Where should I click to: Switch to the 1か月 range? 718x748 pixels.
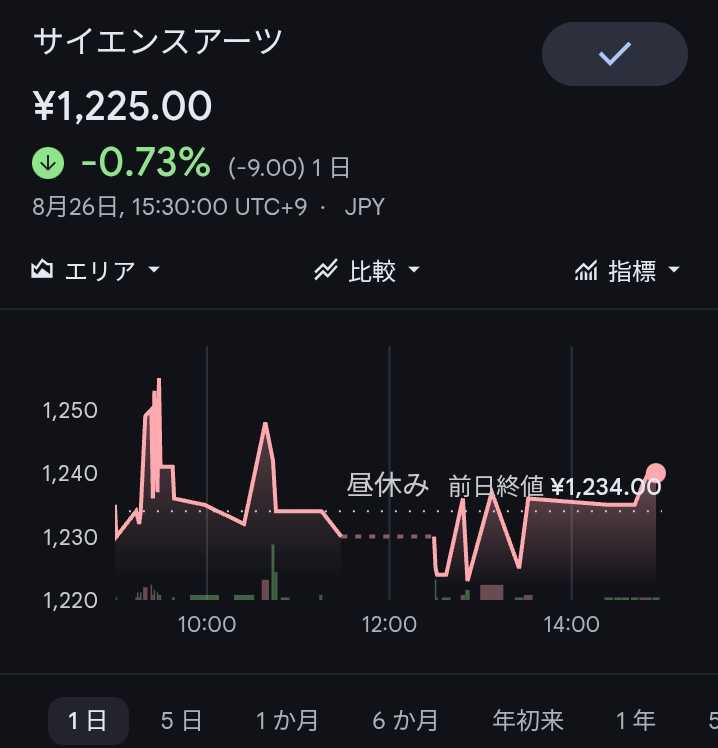point(287,721)
